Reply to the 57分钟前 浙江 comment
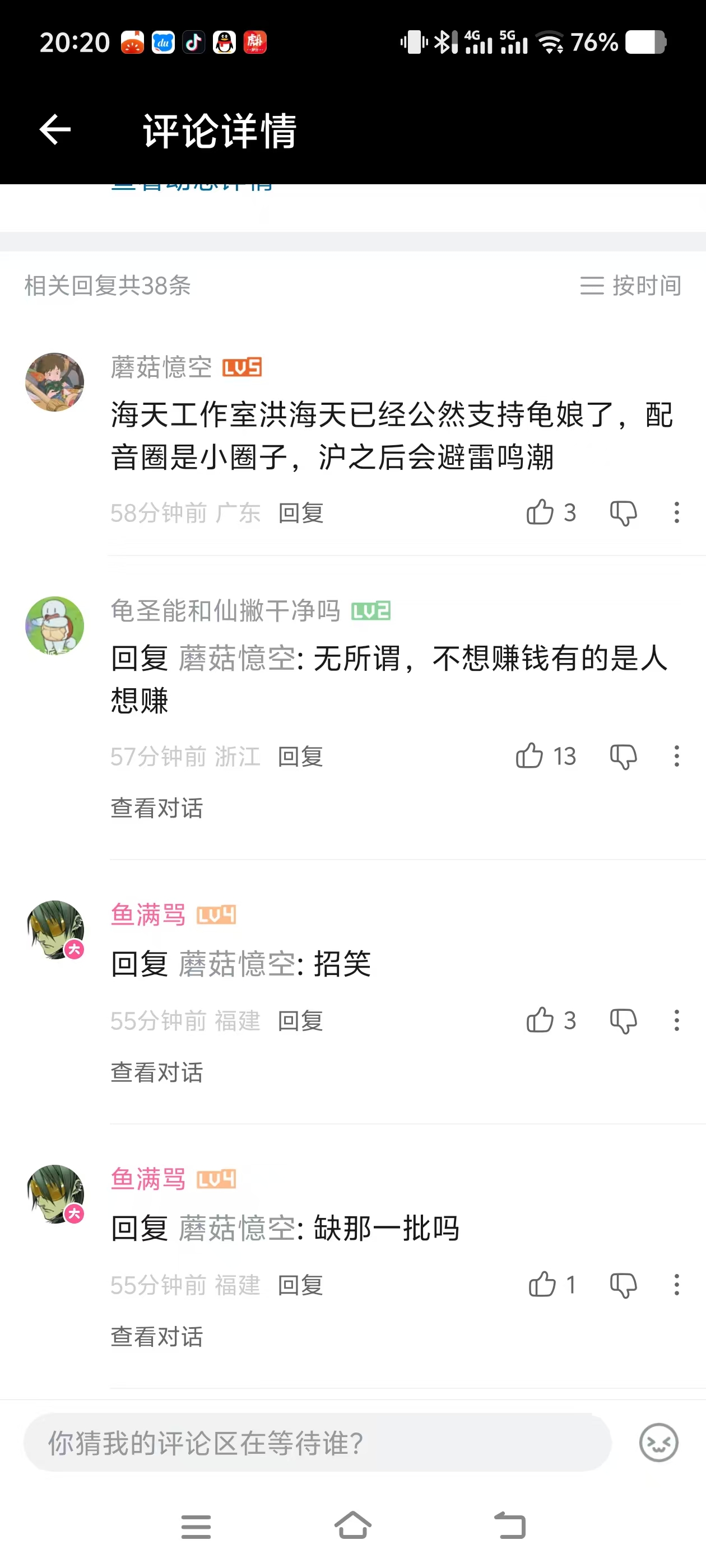 301,757
